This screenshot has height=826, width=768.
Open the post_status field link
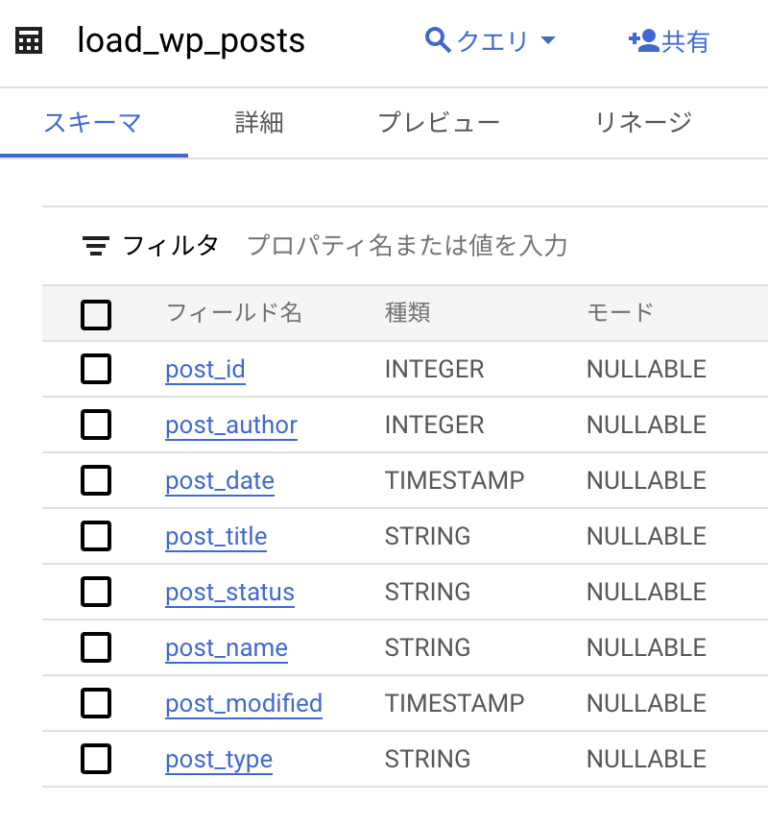[x=229, y=592]
